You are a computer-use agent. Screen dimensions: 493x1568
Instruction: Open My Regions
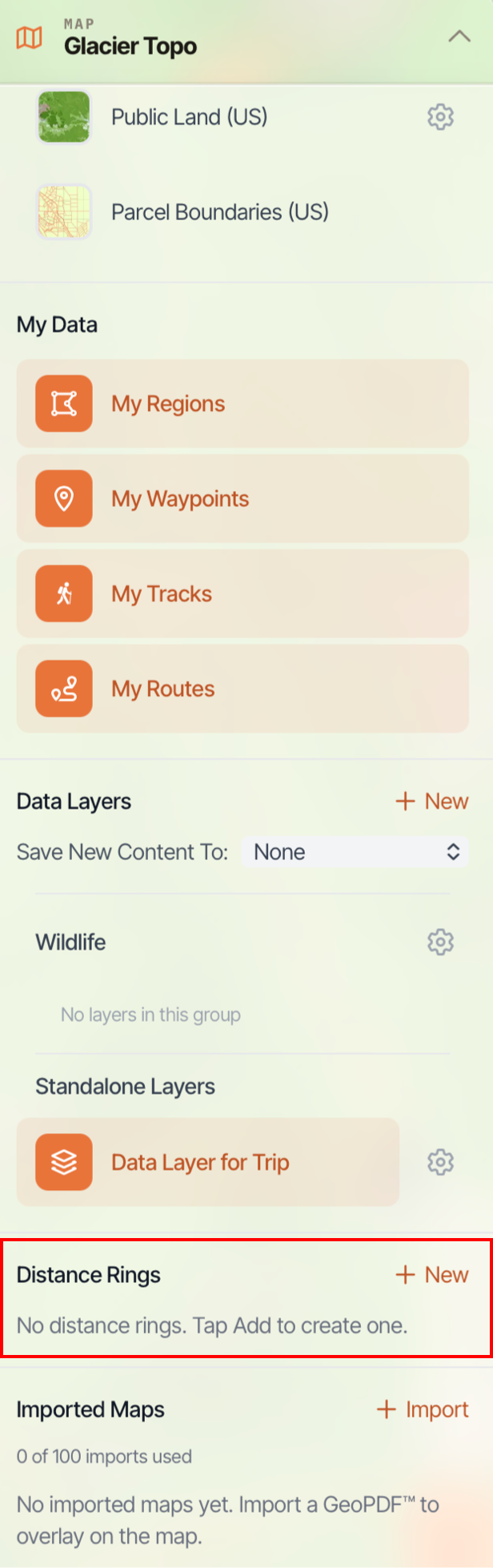pyautogui.click(x=242, y=404)
